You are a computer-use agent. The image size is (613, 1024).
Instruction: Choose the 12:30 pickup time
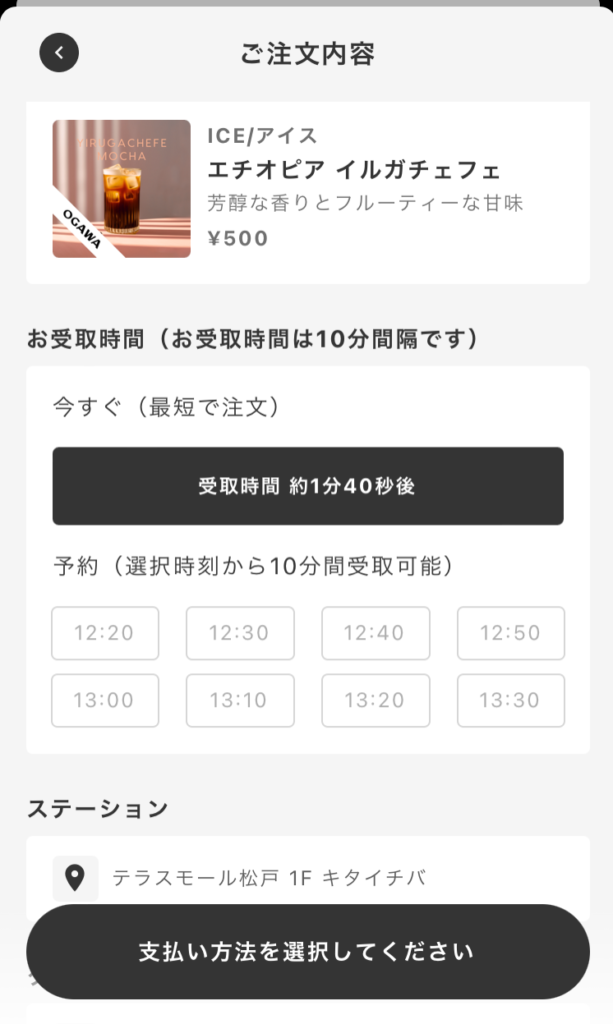click(x=240, y=633)
